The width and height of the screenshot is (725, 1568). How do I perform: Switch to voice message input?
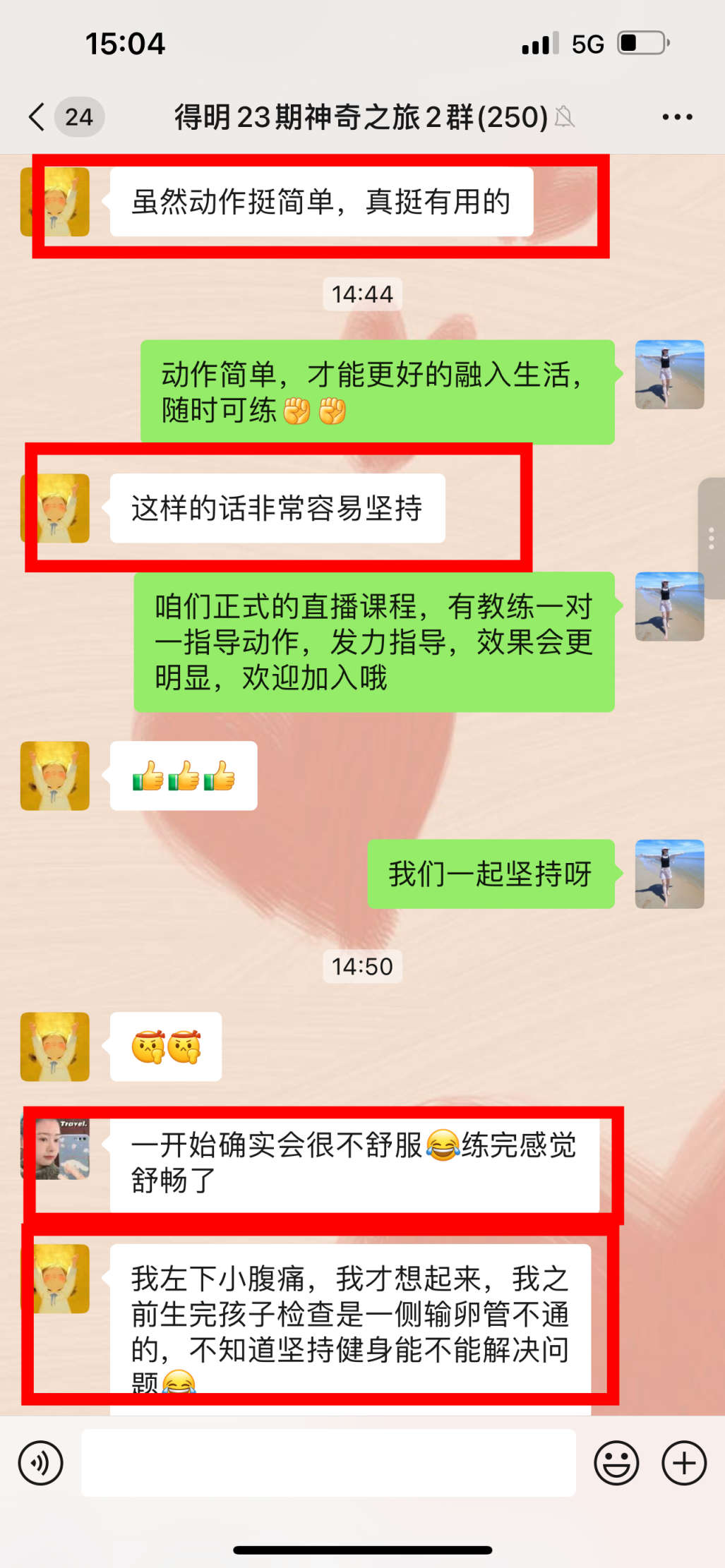click(41, 1463)
